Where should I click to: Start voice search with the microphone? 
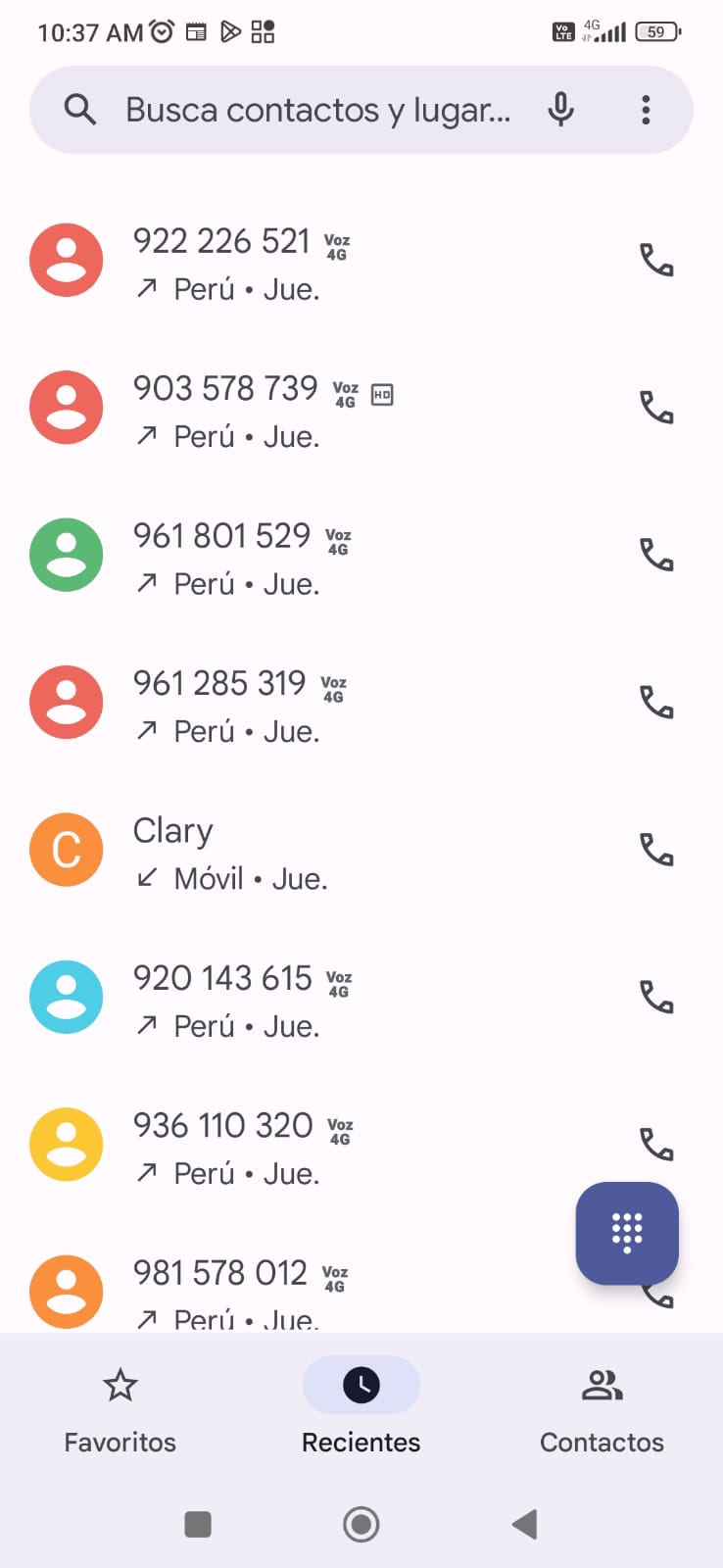pyautogui.click(x=560, y=110)
